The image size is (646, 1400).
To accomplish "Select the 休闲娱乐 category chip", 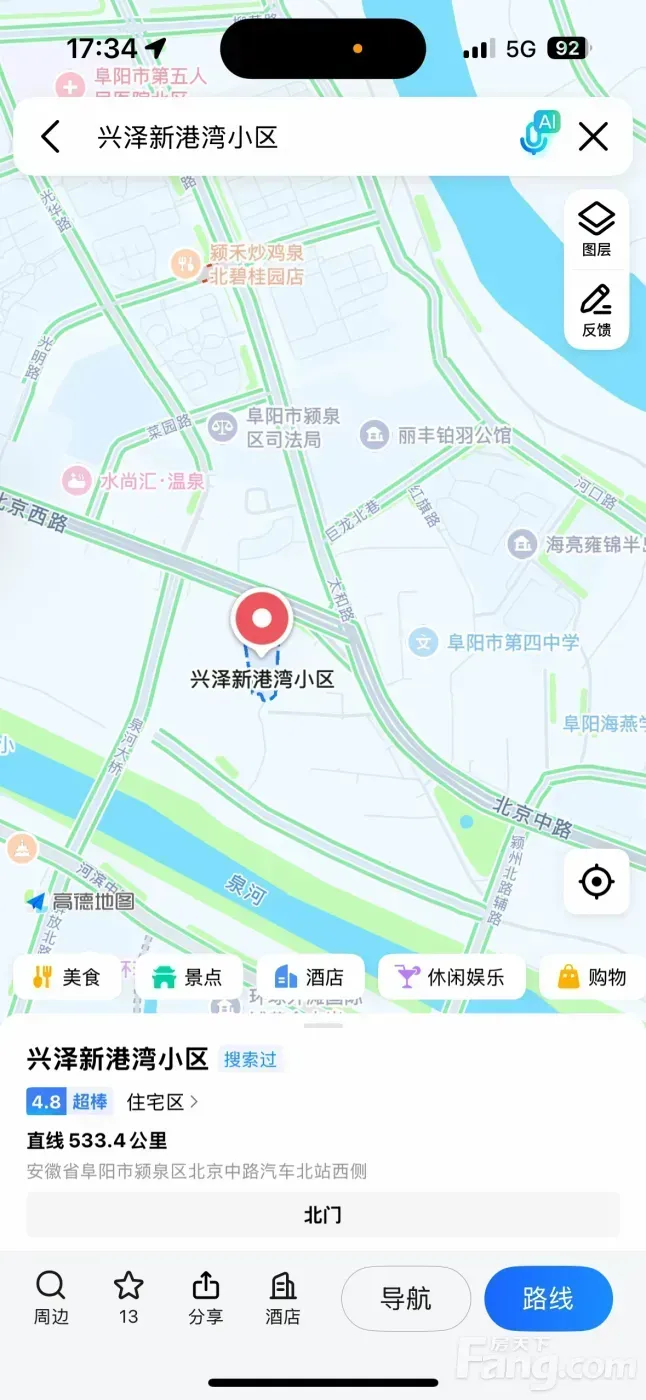I will (x=451, y=977).
